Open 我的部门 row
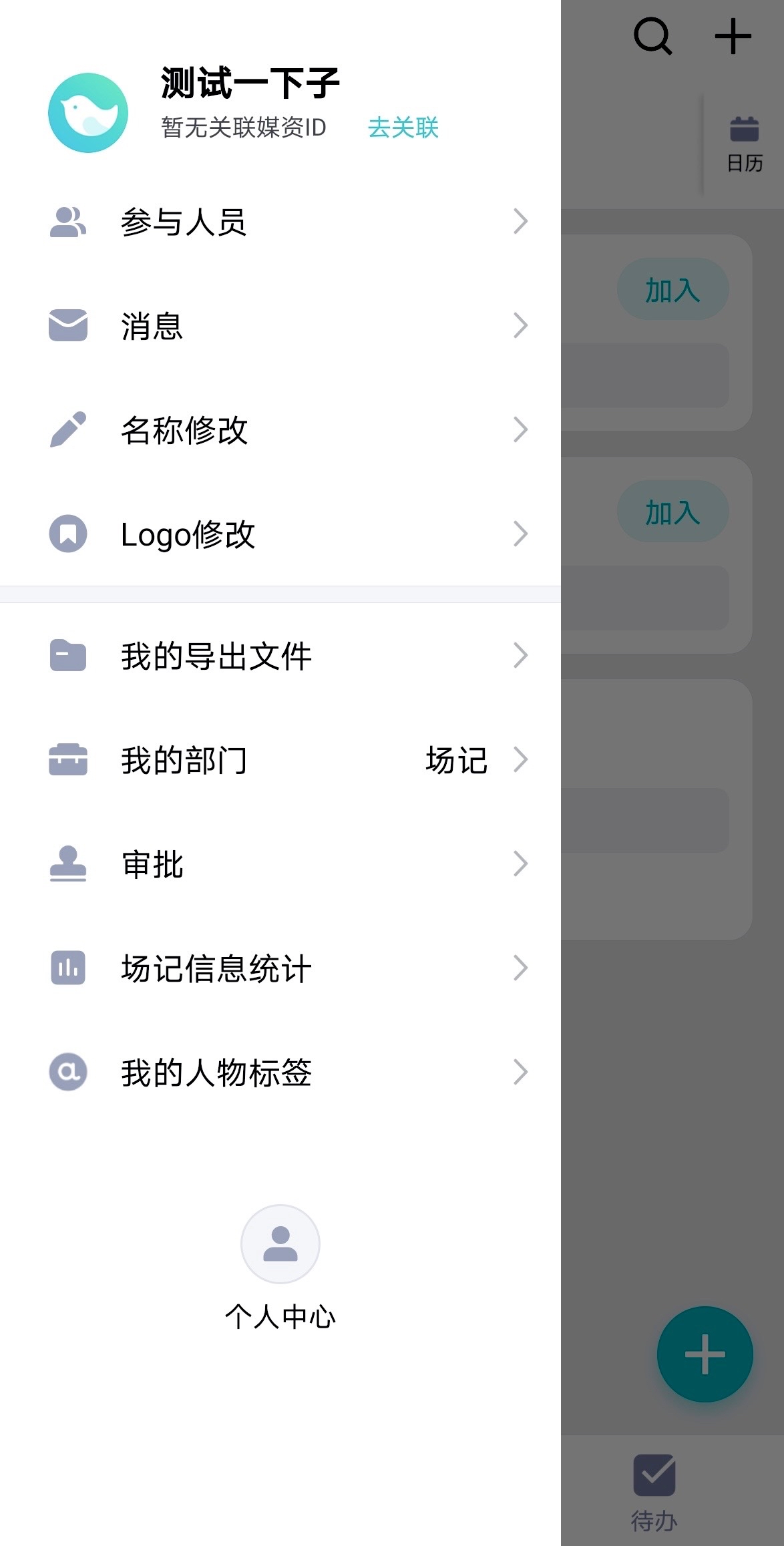 click(x=280, y=760)
